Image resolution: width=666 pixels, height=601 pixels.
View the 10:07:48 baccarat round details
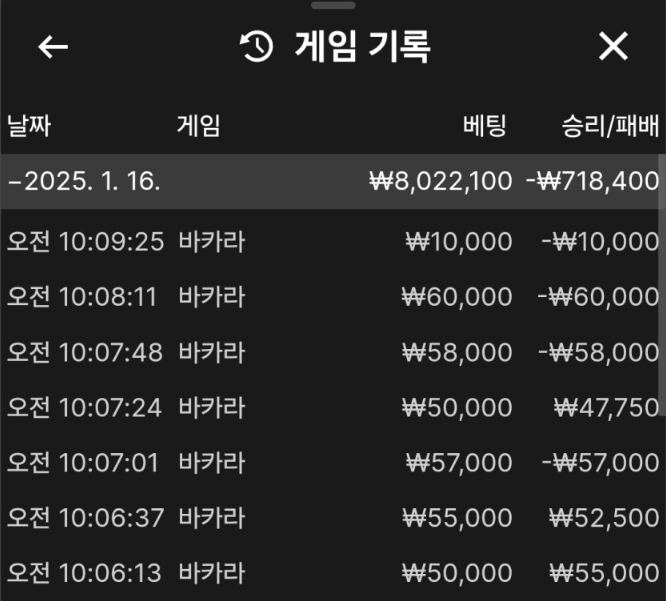coord(333,352)
